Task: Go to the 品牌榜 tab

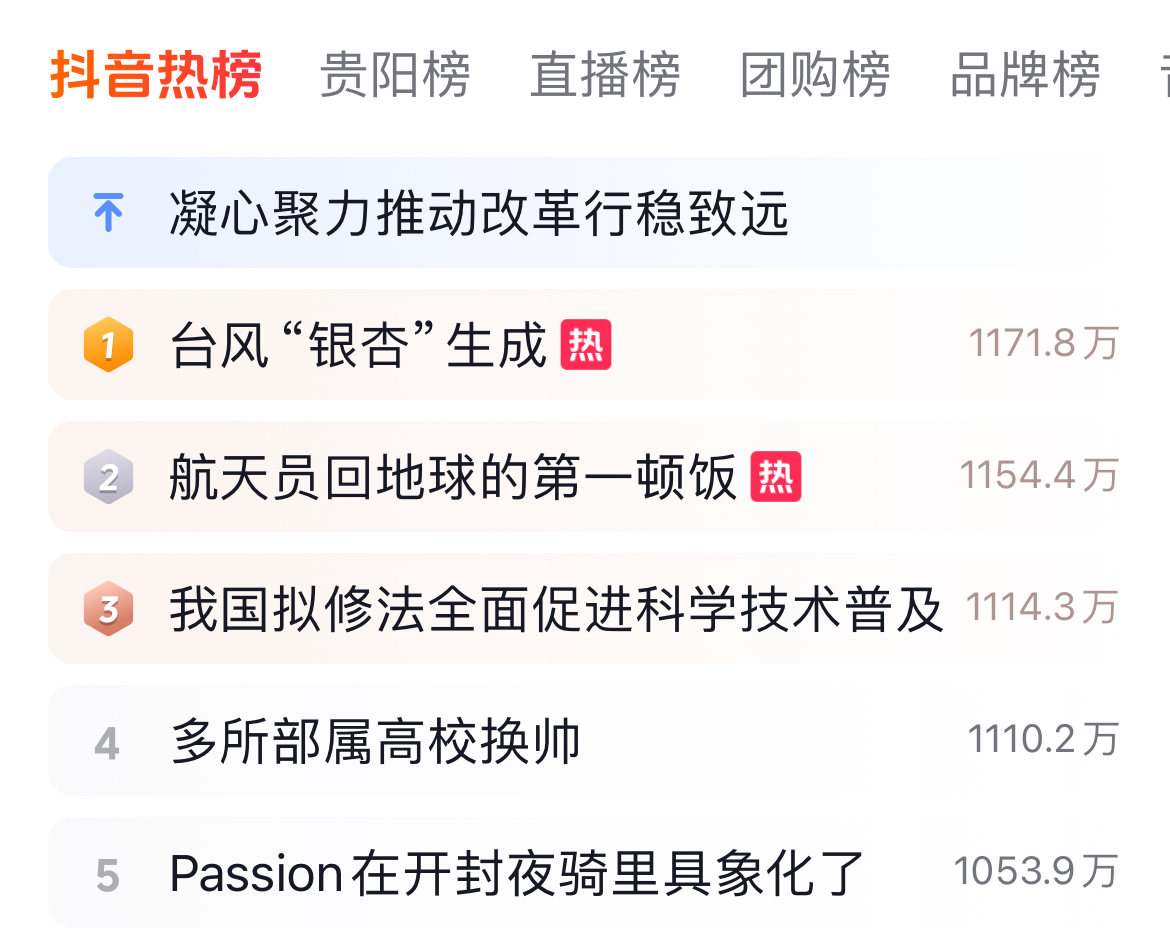Action: [1025, 76]
